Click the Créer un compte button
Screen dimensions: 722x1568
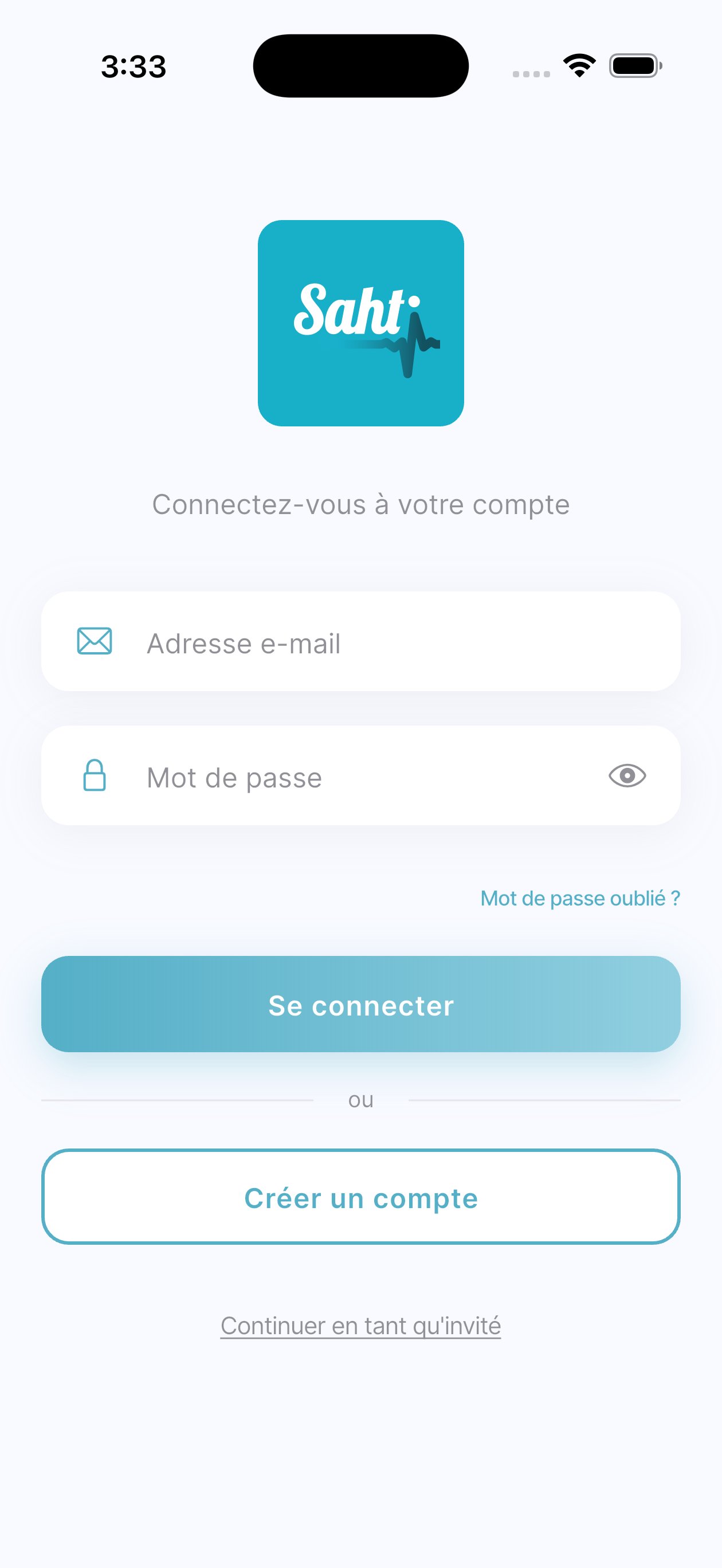point(361,1197)
